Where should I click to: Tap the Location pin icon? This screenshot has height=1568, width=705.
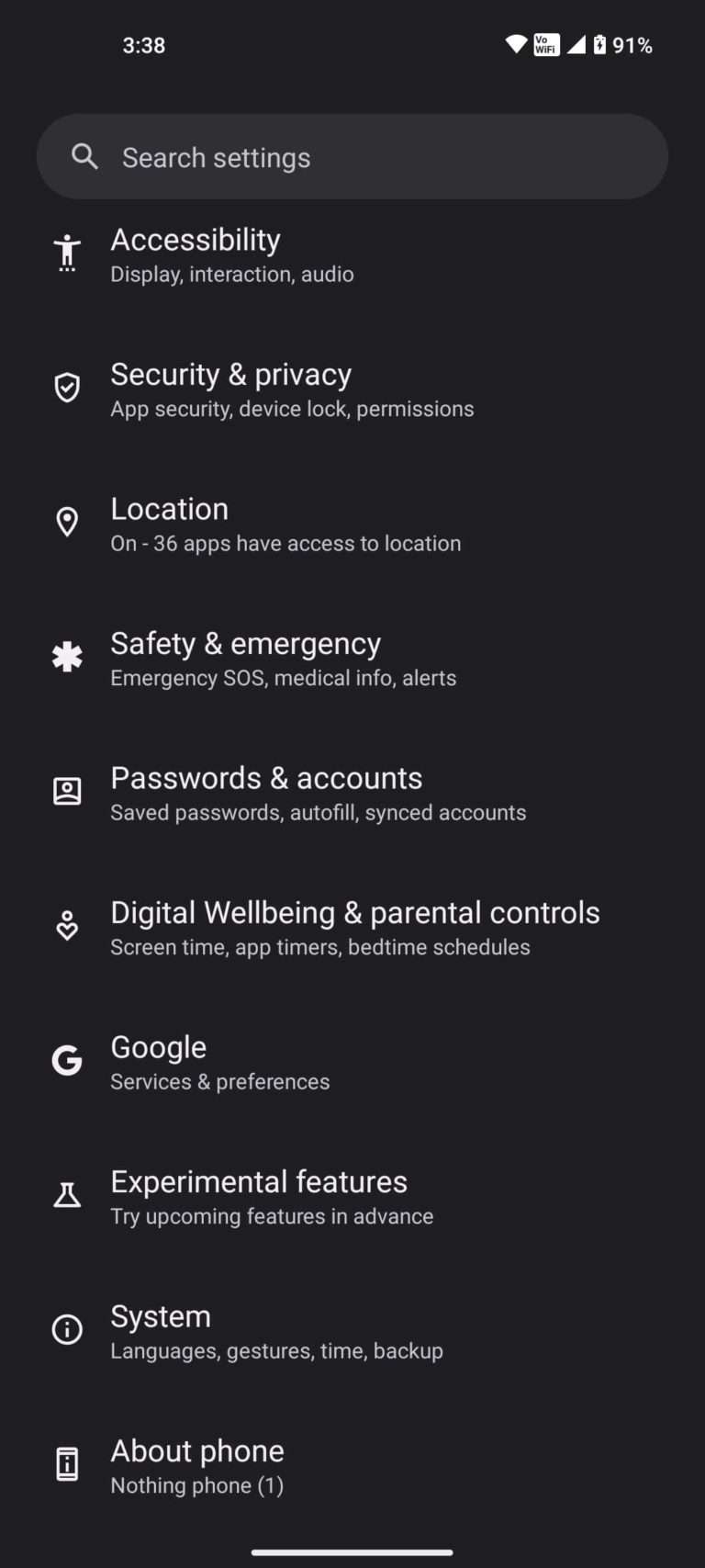click(x=67, y=522)
